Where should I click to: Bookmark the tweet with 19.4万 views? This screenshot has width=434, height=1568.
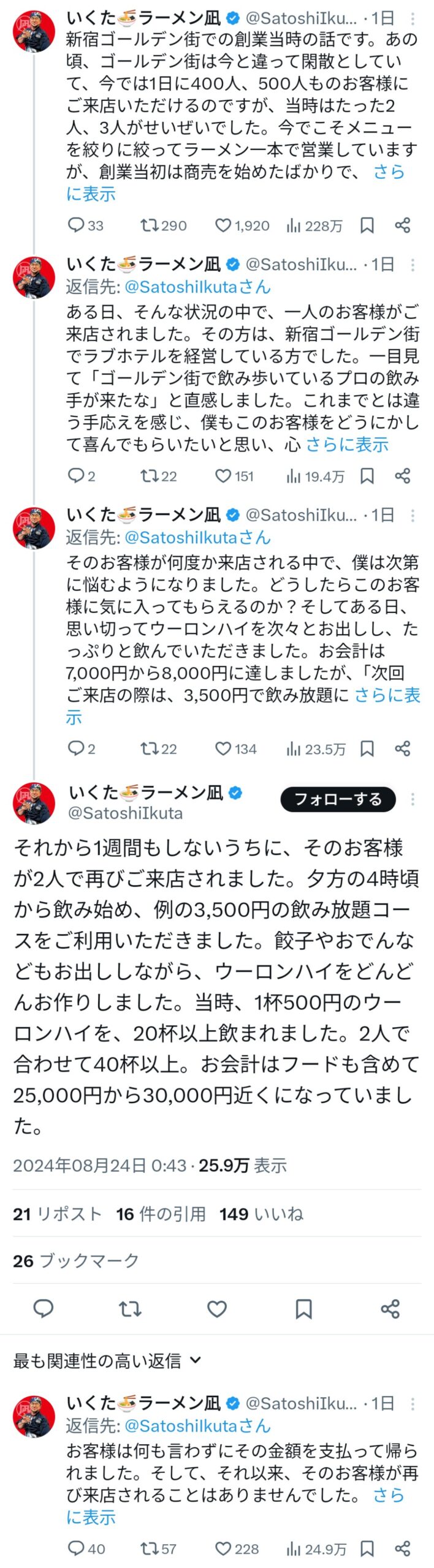click(367, 476)
